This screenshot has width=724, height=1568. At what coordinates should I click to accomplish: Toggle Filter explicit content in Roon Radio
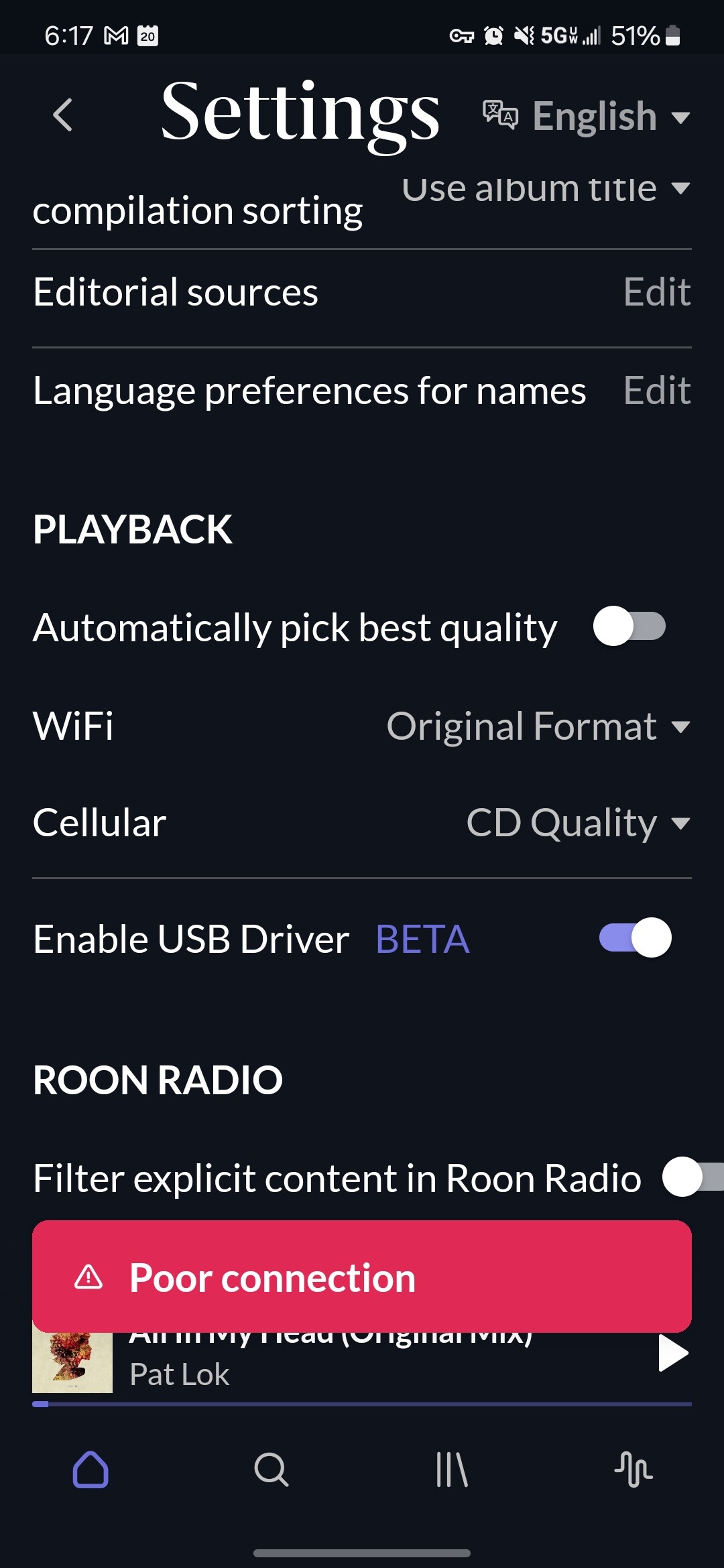[x=693, y=1177]
